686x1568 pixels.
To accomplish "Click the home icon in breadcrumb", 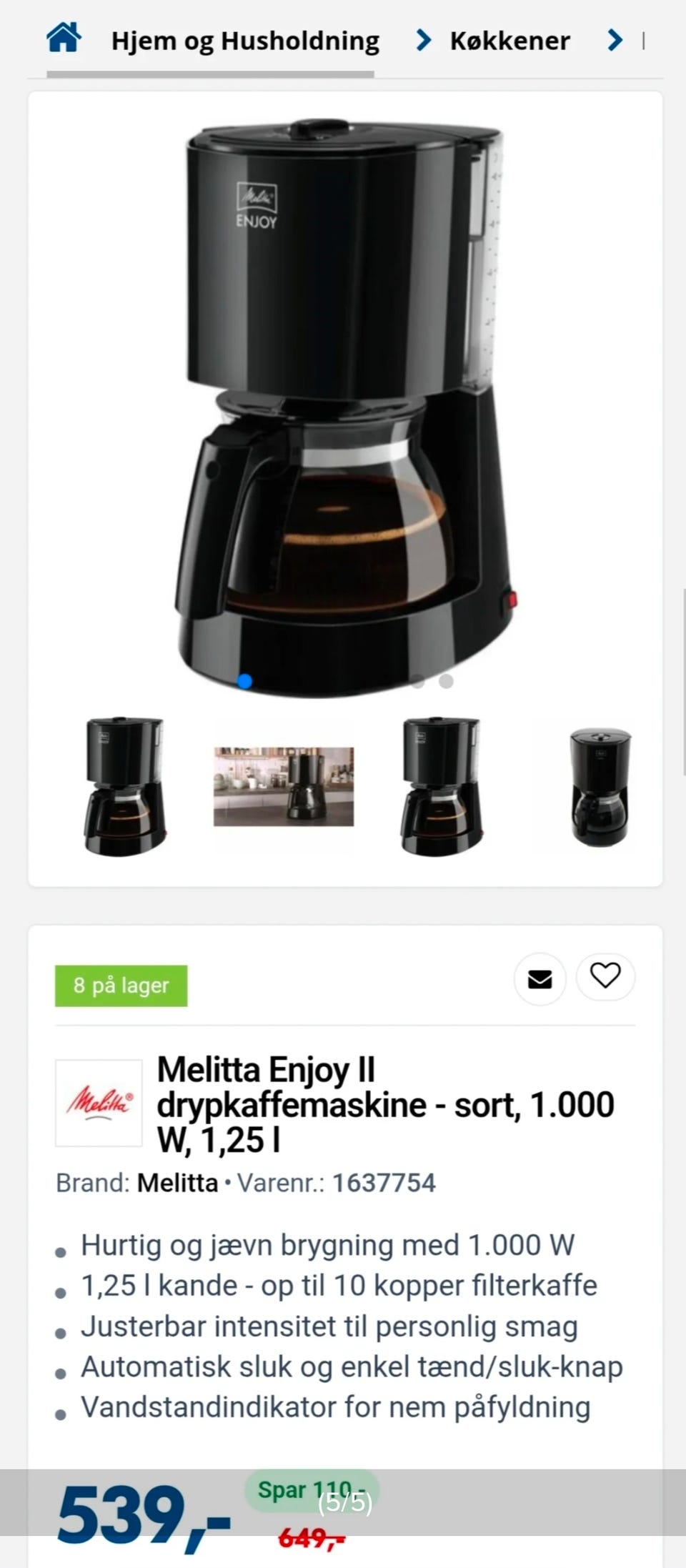I will pyautogui.click(x=64, y=39).
